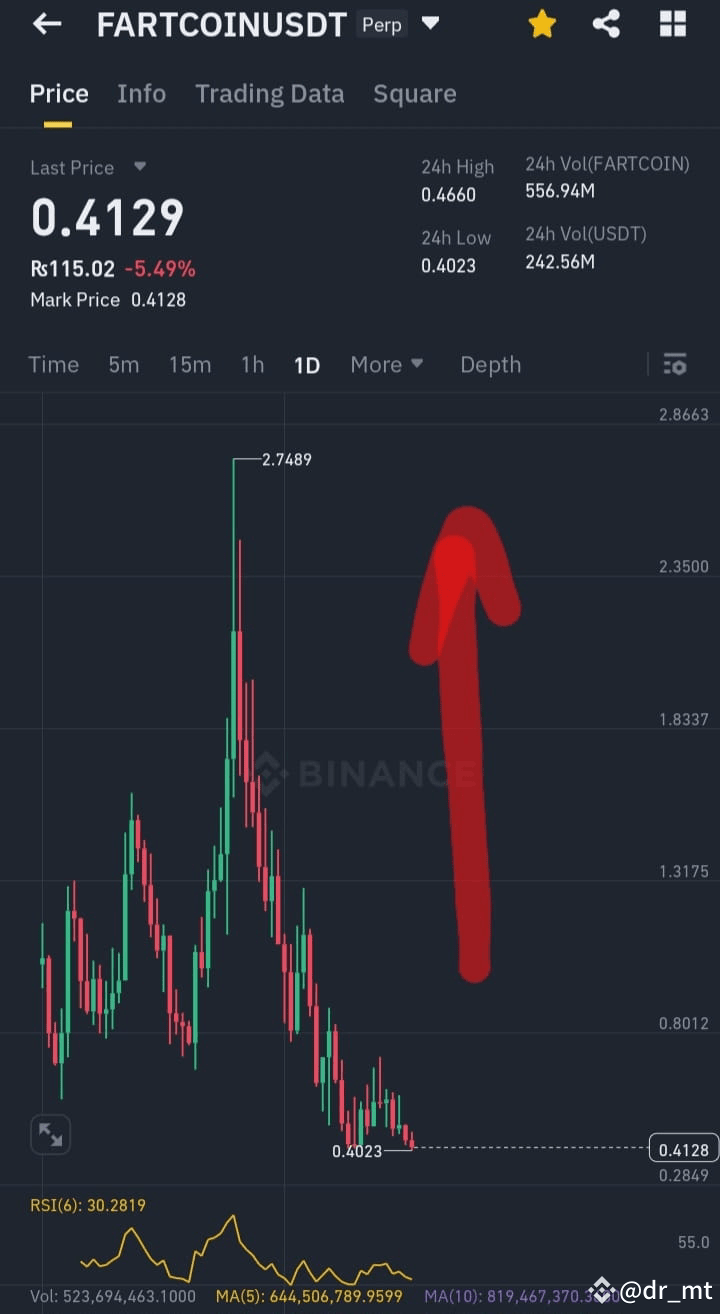720x1314 pixels.
Task: Open the markets grid icon
Action: click(x=672, y=24)
